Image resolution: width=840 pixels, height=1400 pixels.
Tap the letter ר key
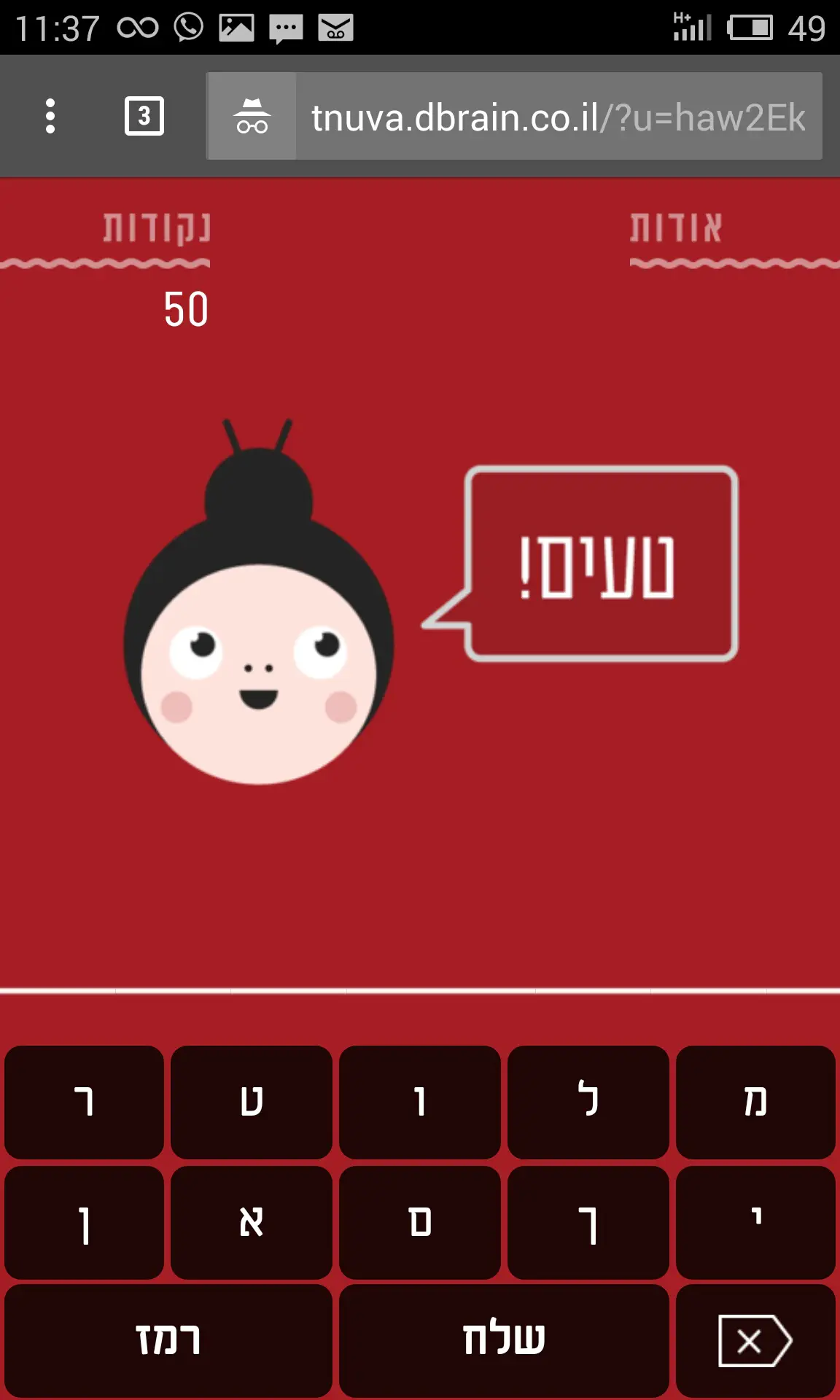tap(85, 1102)
